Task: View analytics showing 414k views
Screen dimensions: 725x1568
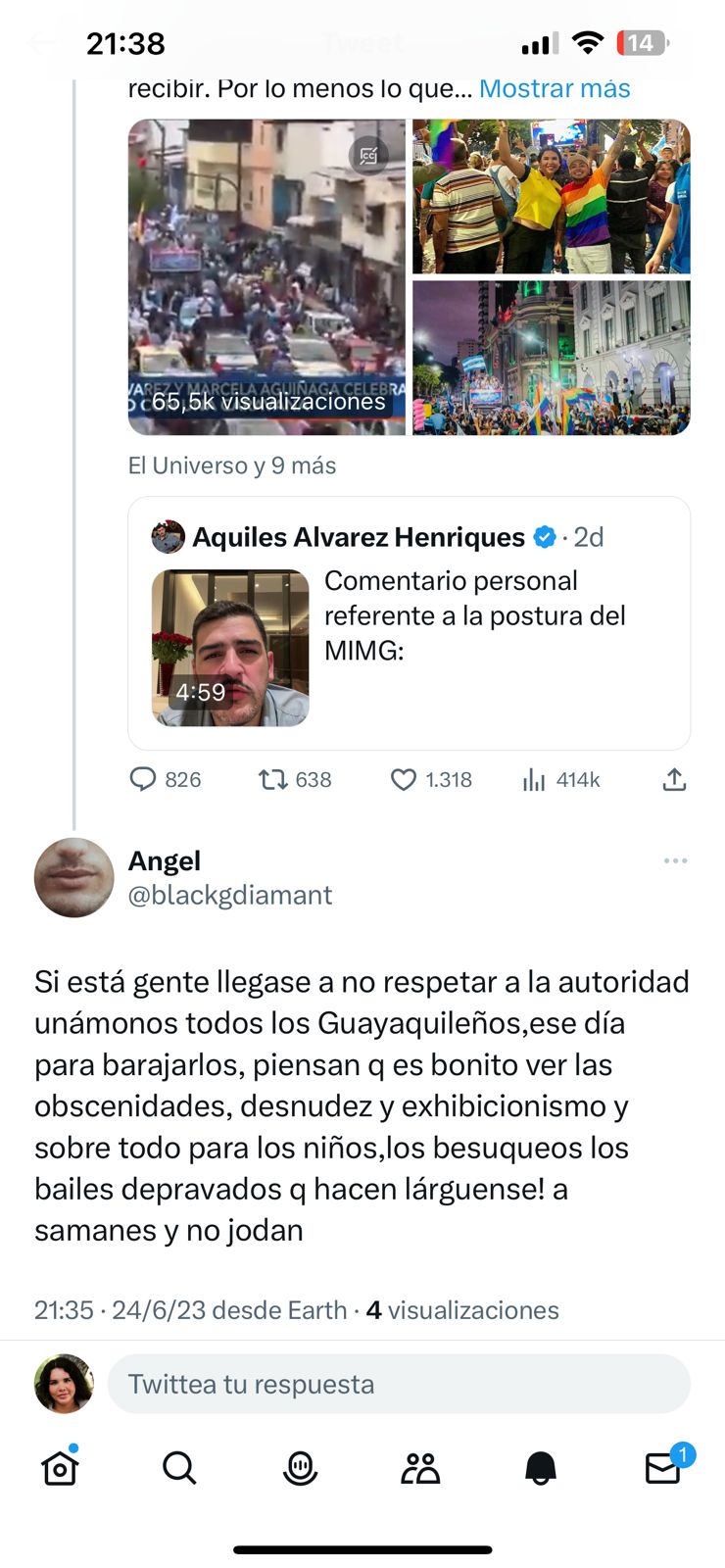Action: pyautogui.click(x=534, y=779)
